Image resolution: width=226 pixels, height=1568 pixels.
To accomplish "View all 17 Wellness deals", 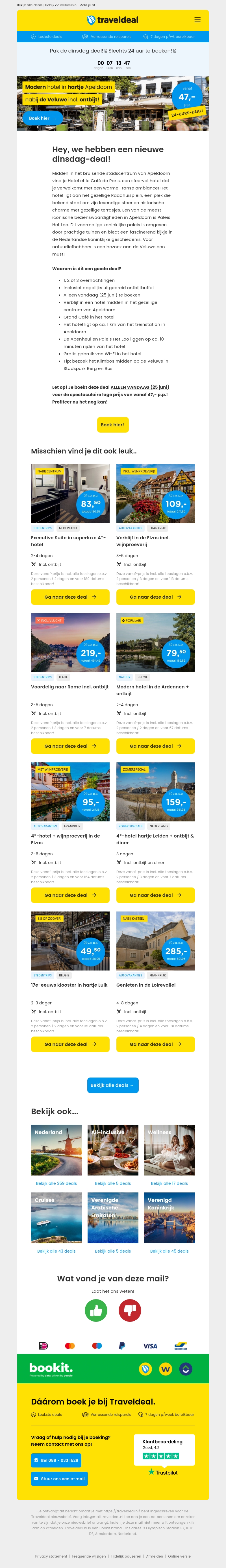I will click(169, 1183).
